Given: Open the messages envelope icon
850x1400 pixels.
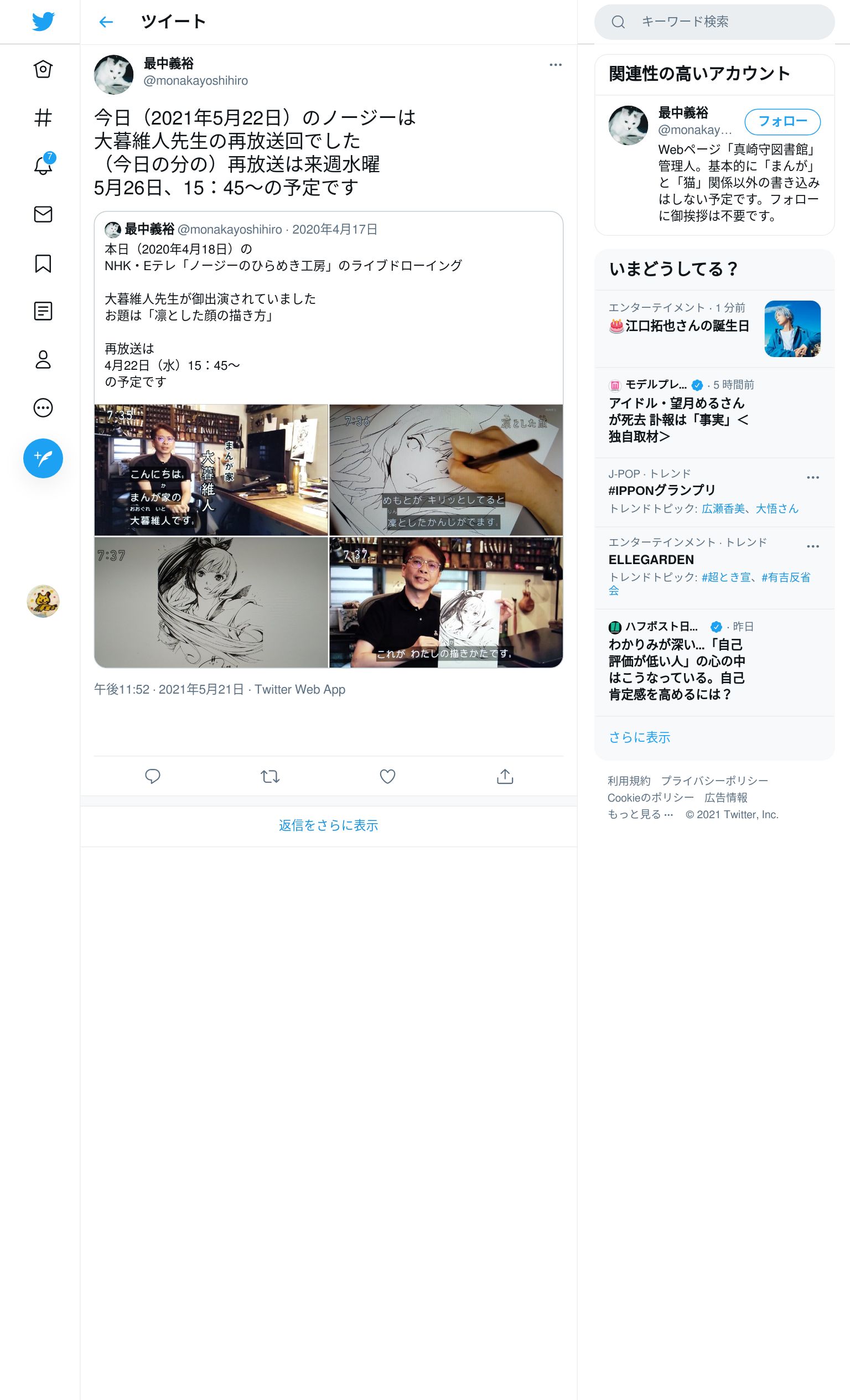Looking at the screenshot, I should [x=43, y=214].
